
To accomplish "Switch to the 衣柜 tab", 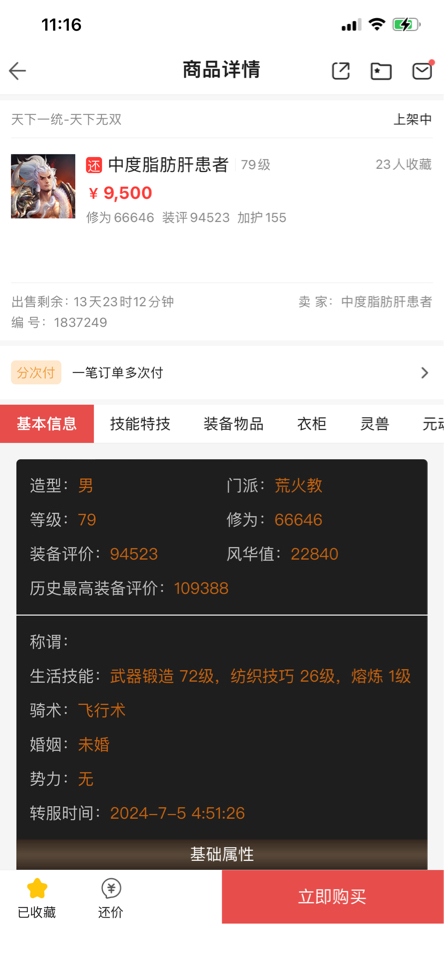I will (312, 424).
